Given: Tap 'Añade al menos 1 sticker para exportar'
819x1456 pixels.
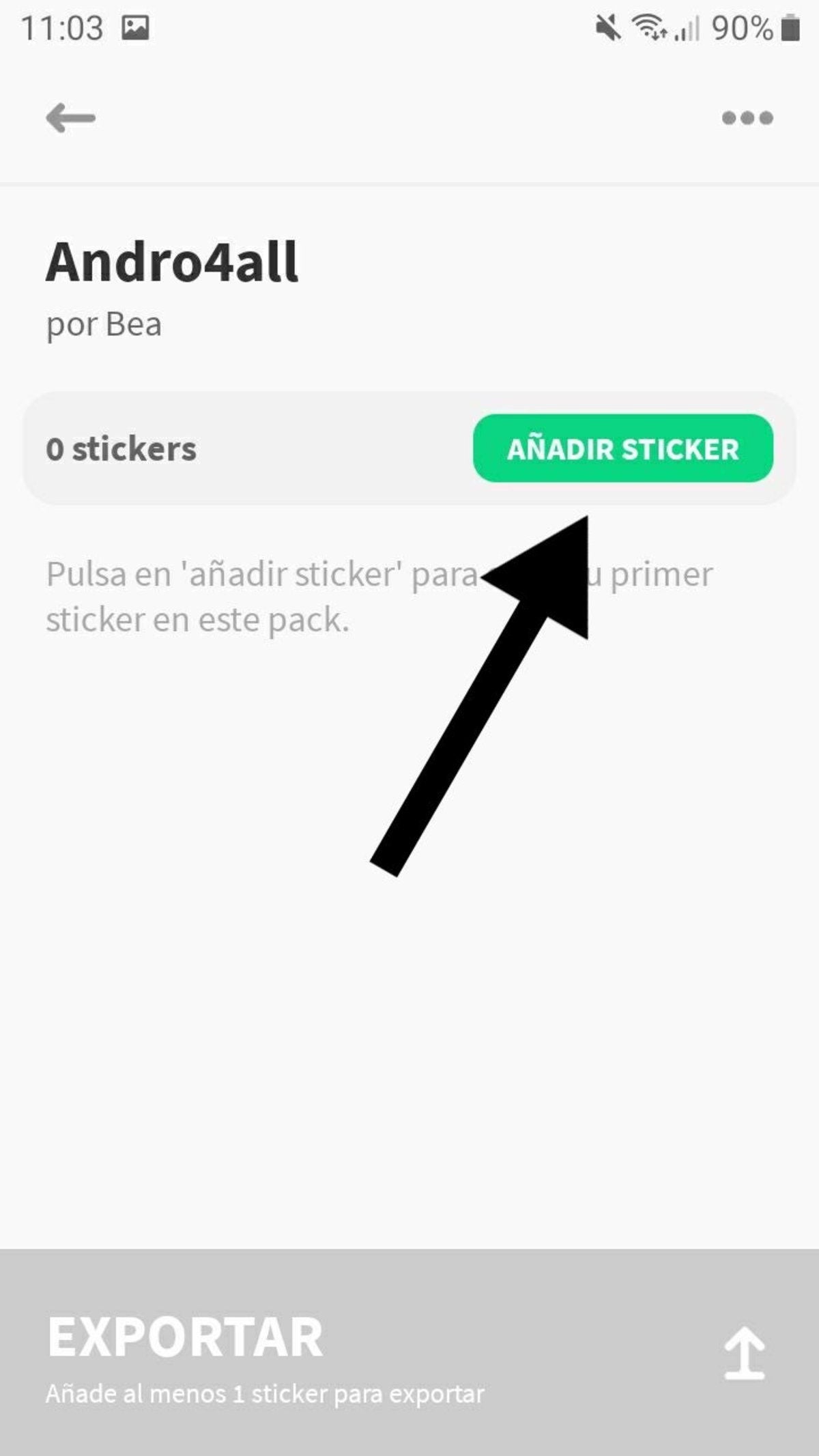Looking at the screenshot, I should pos(265,1395).
